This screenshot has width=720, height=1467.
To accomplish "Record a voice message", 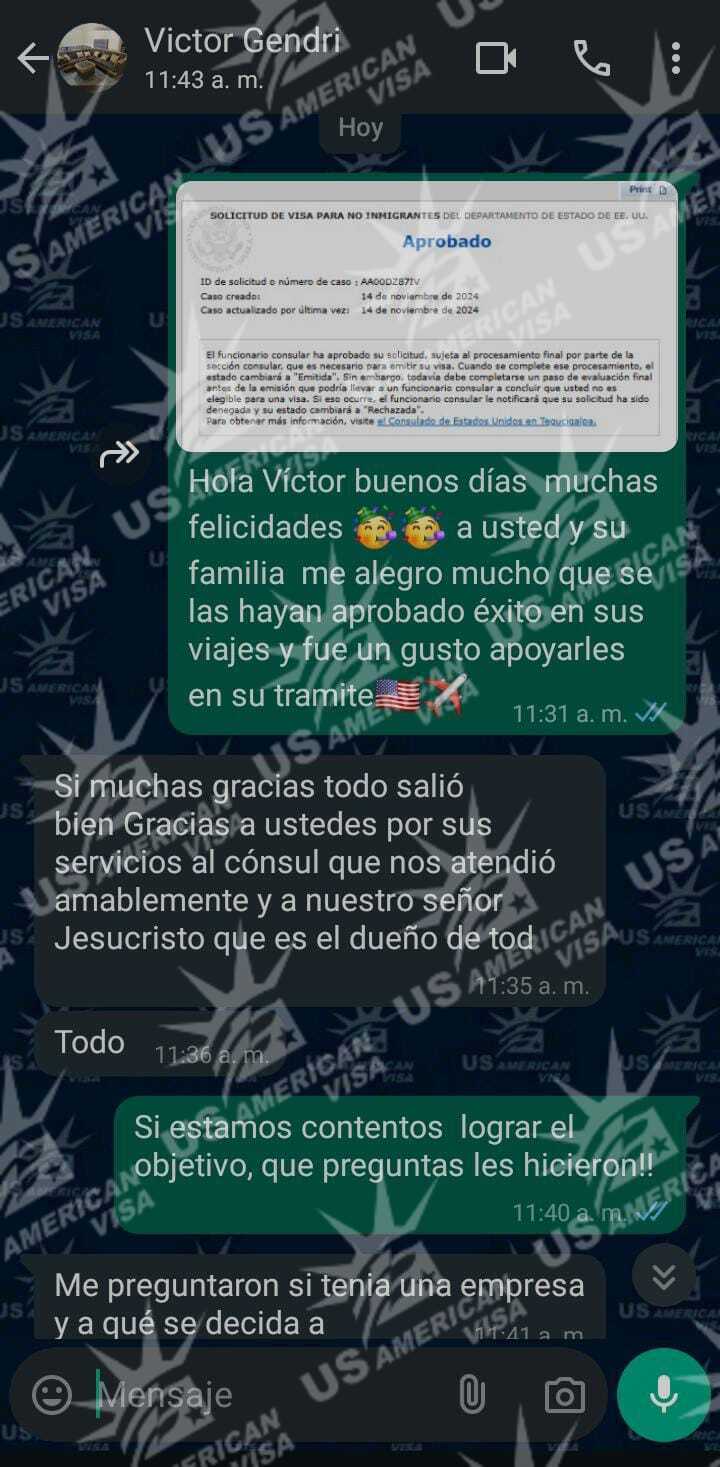I will coord(664,1394).
